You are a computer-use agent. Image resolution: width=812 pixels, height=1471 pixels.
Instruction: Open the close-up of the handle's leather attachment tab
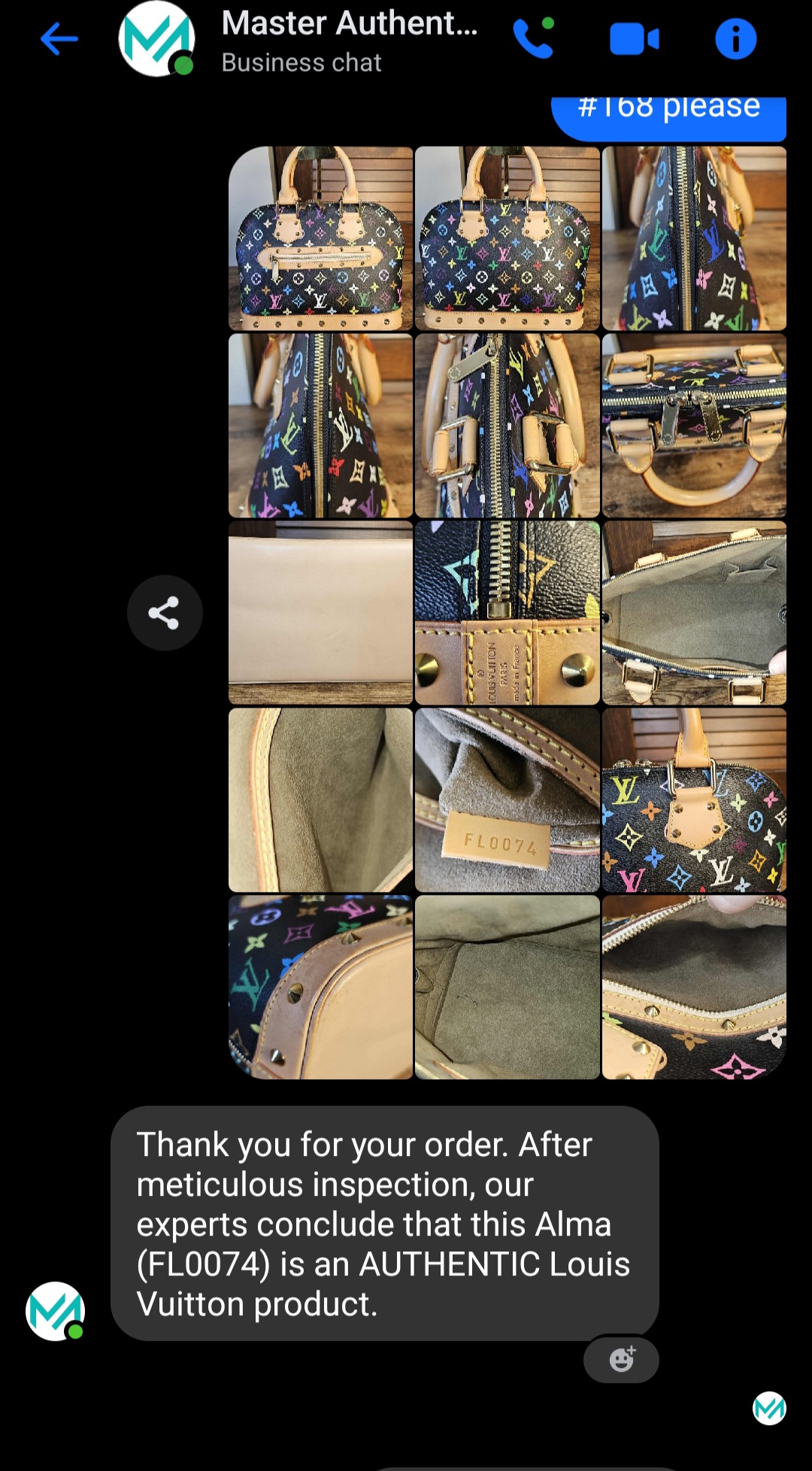click(694, 799)
